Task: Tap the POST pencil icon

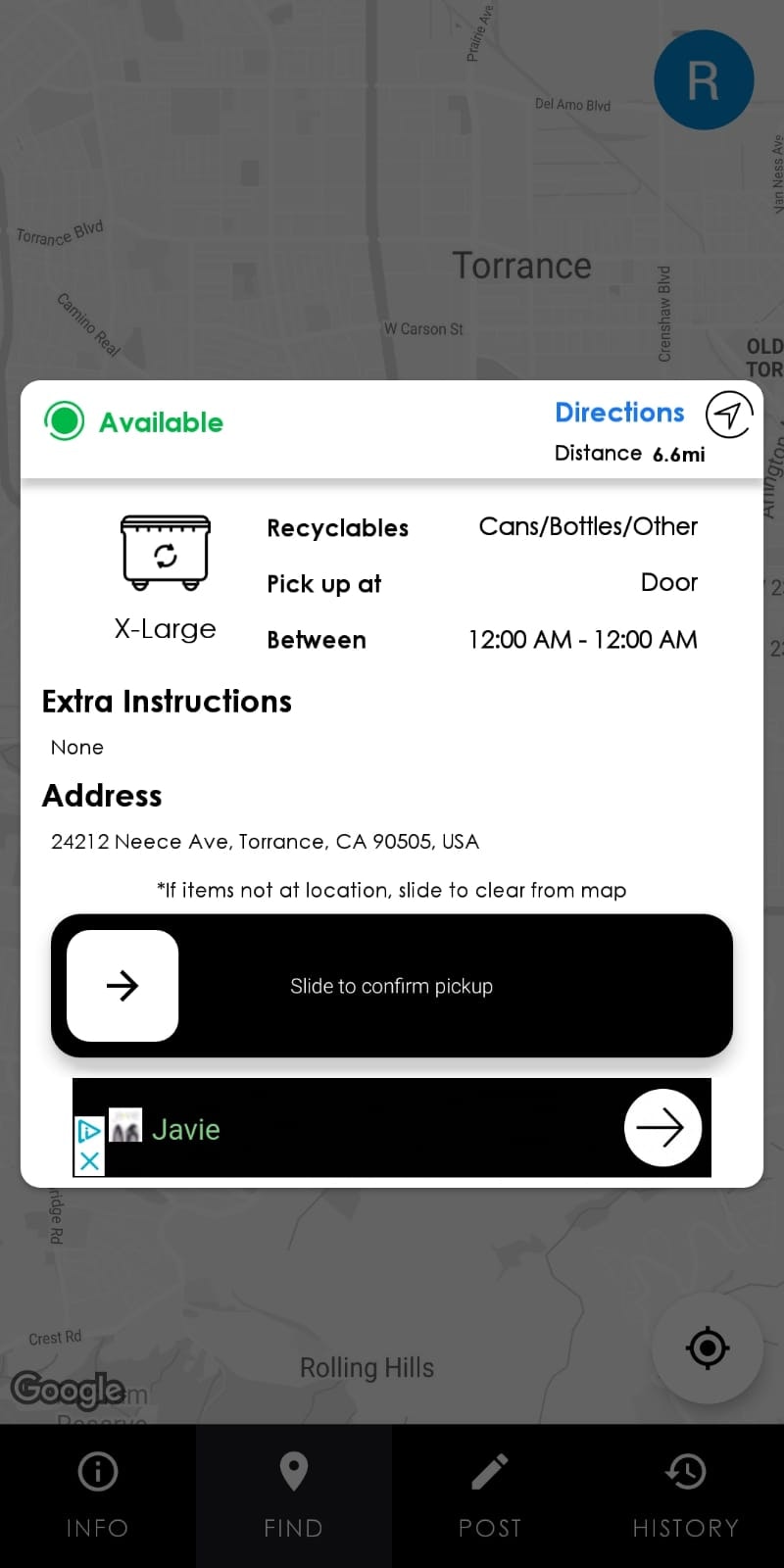Action: [489, 1471]
